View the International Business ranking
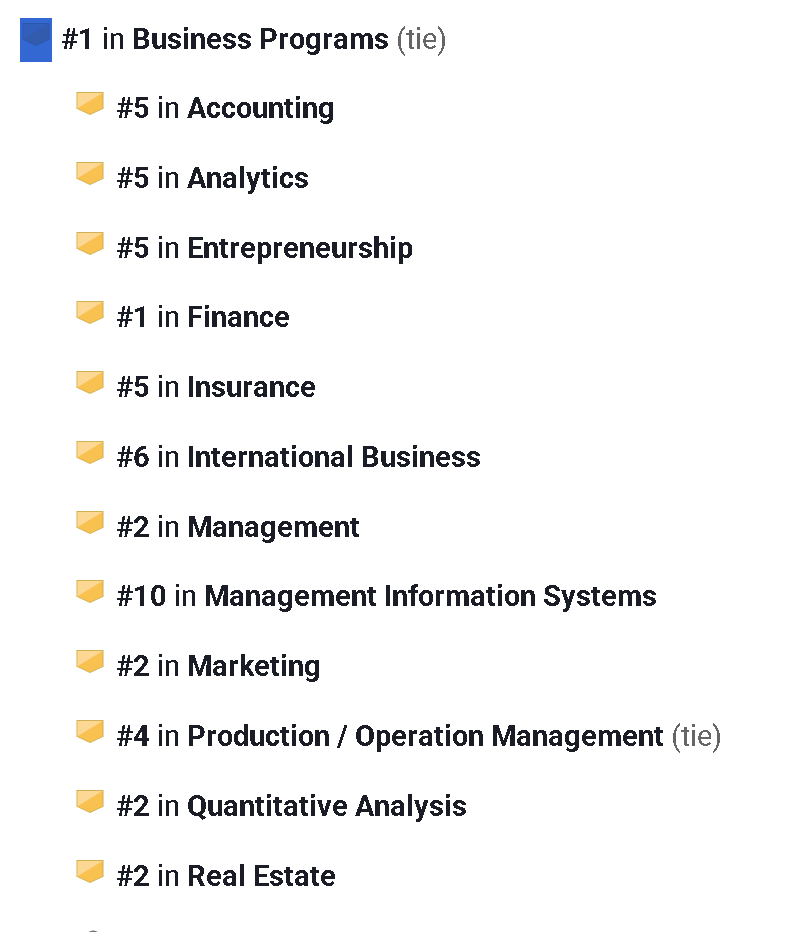The image size is (796, 932). [x=333, y=457]
